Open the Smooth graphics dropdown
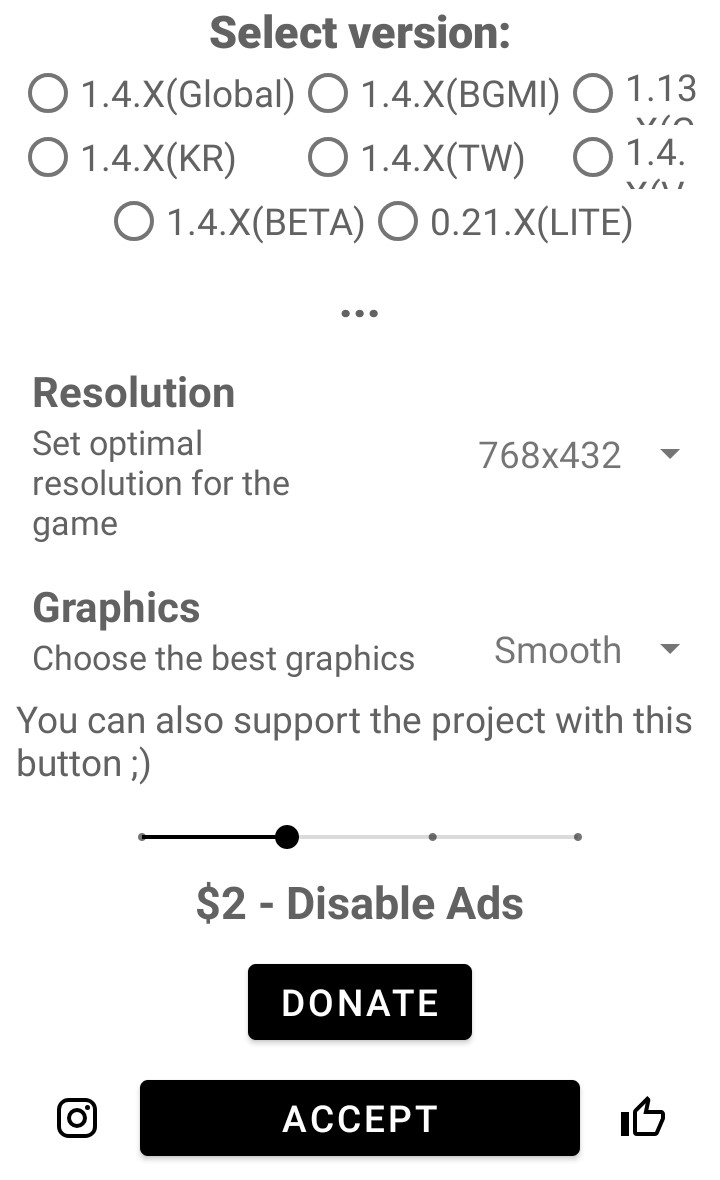This screenshot has height=1180, width=720. click(587, 649)
